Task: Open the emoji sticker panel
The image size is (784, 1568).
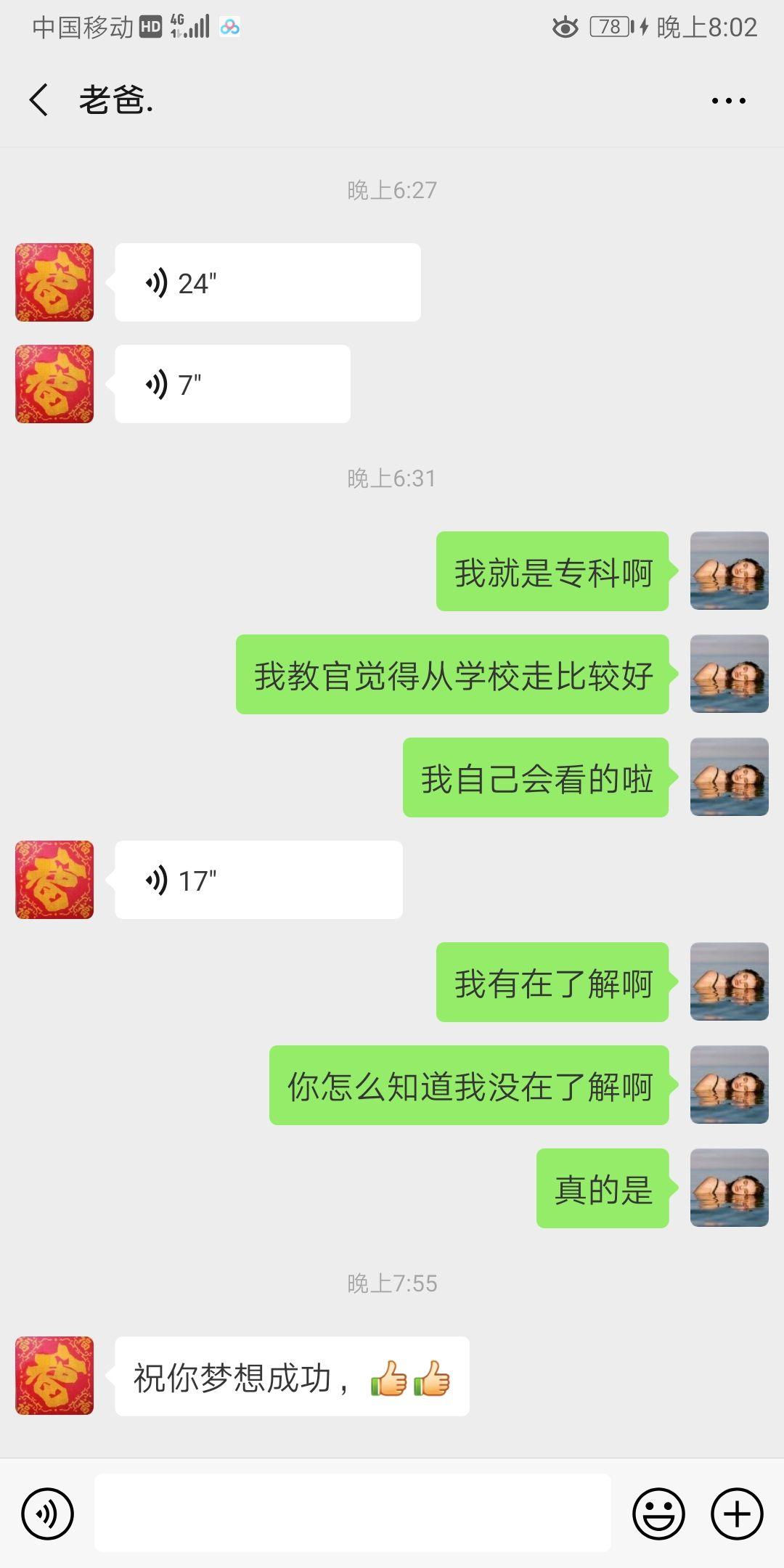Action: pos(658,1514)
